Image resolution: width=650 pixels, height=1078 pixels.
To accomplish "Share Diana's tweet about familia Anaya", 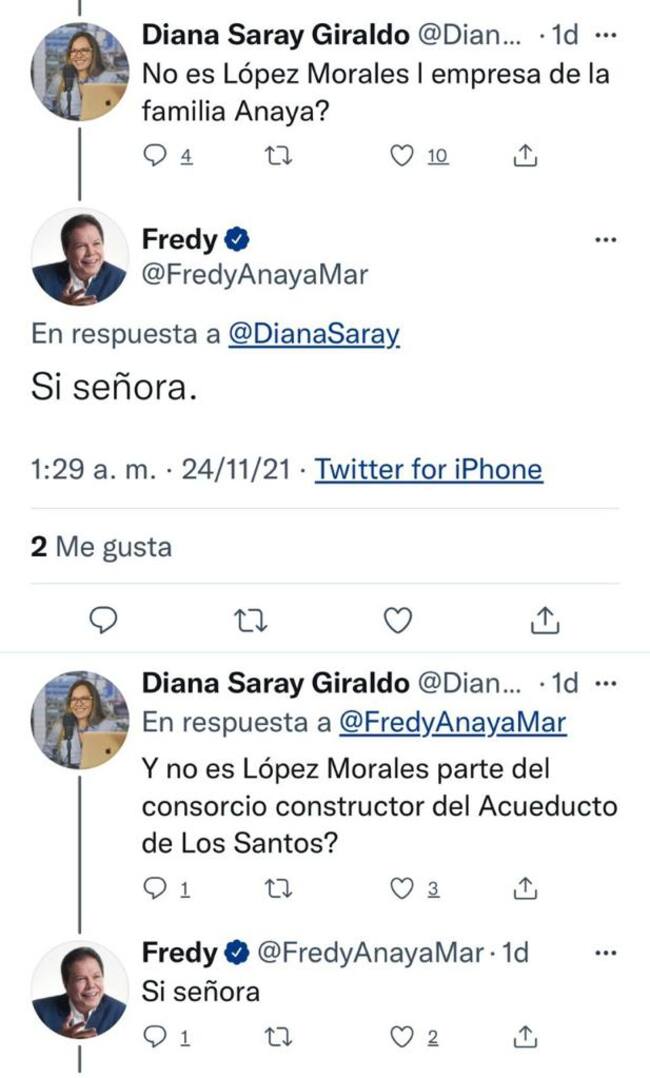I will tap(526, 156).
